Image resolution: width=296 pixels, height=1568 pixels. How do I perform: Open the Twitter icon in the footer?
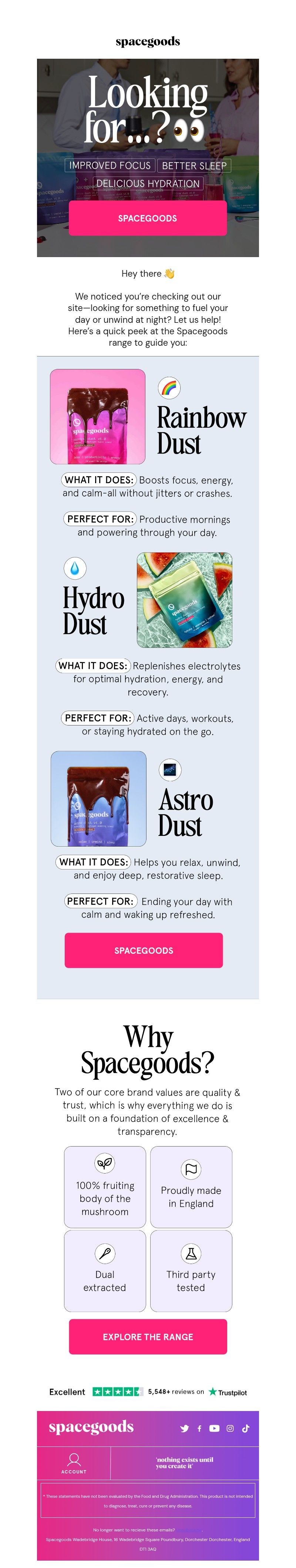[x=184, y=1428]
